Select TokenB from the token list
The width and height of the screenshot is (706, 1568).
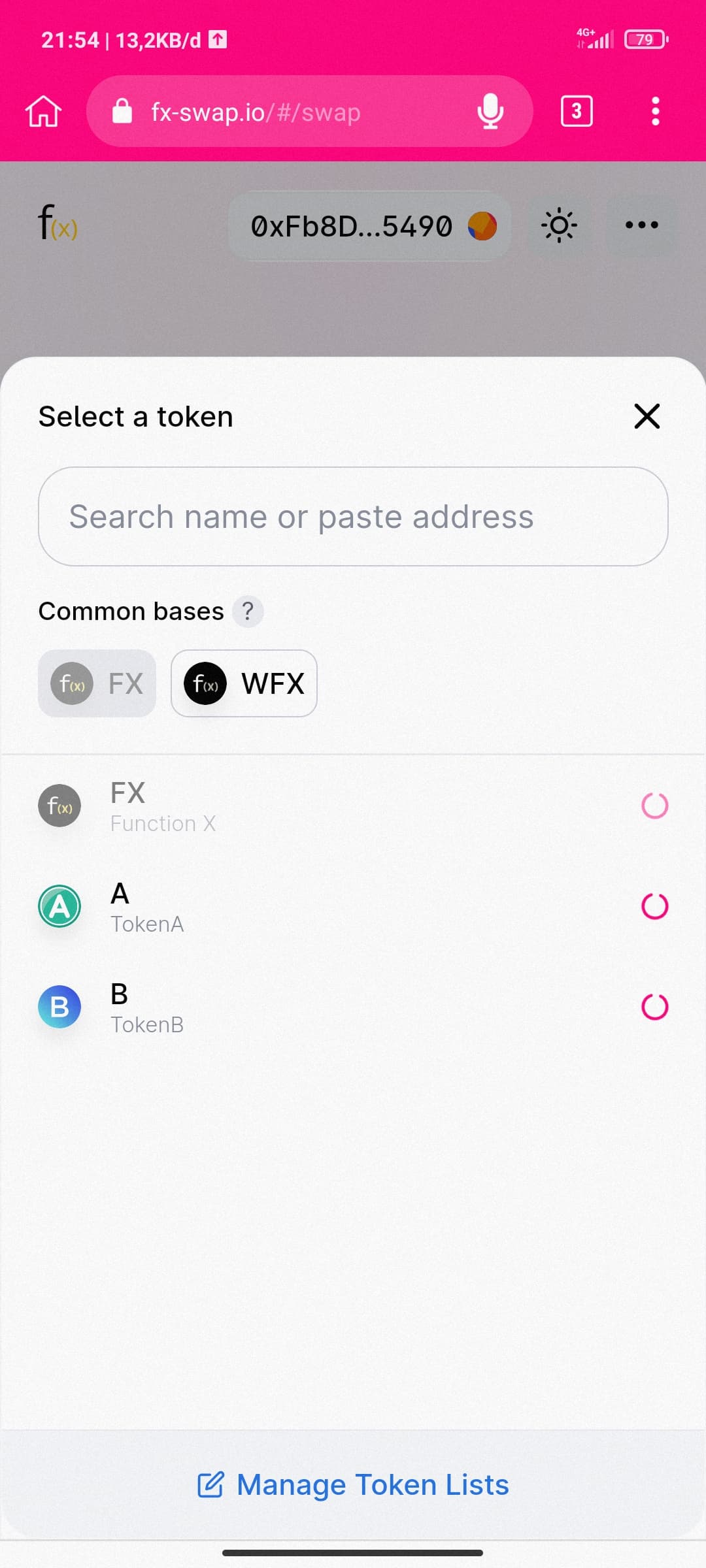353,1007
